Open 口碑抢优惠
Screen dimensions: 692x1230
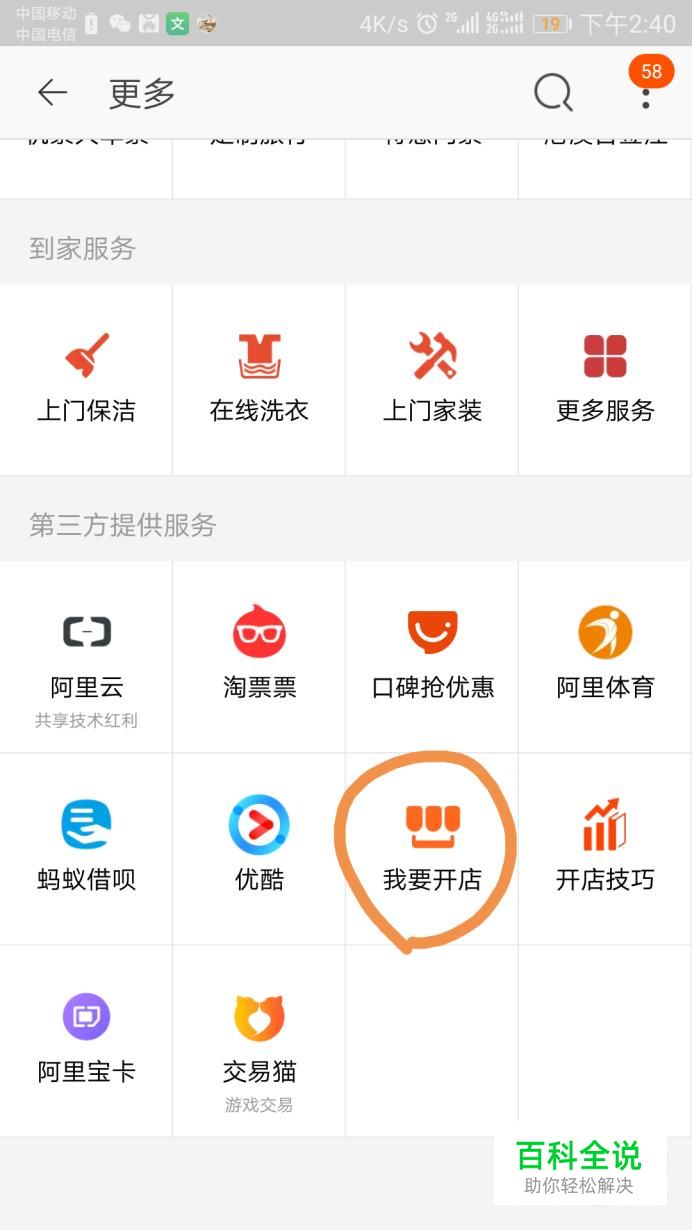[x=432, y=657]
